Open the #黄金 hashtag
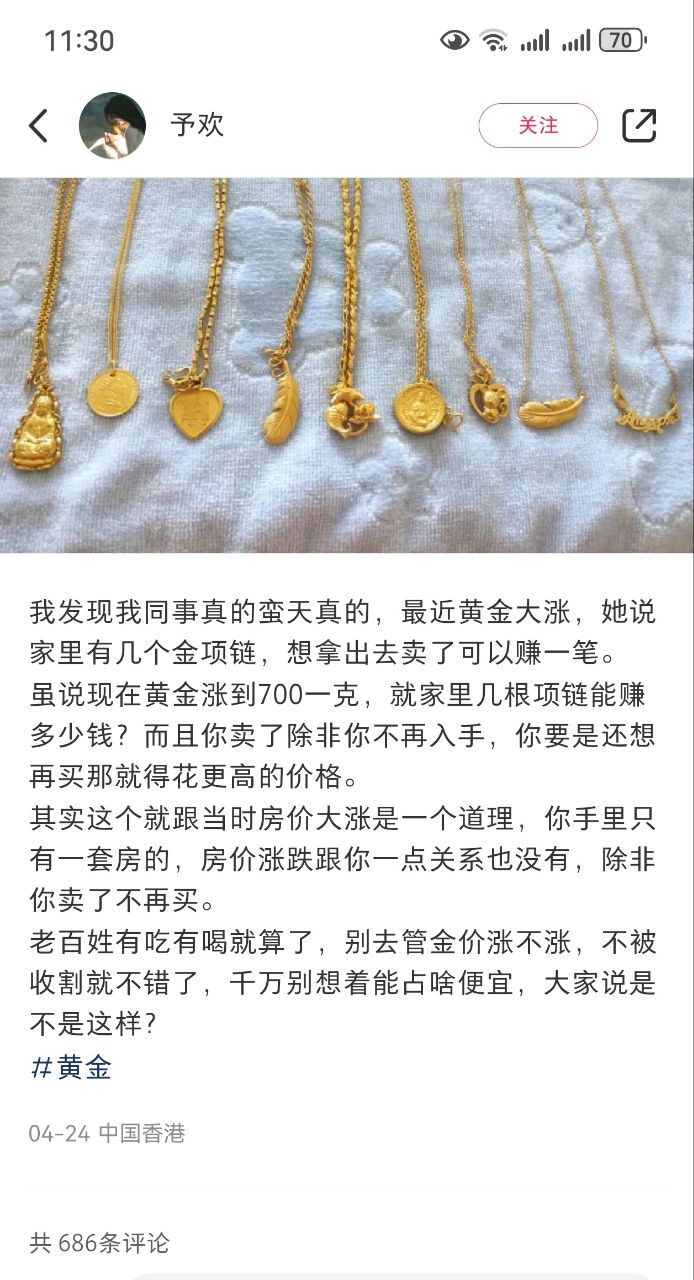694x1280 pixels. [71, 1068]
